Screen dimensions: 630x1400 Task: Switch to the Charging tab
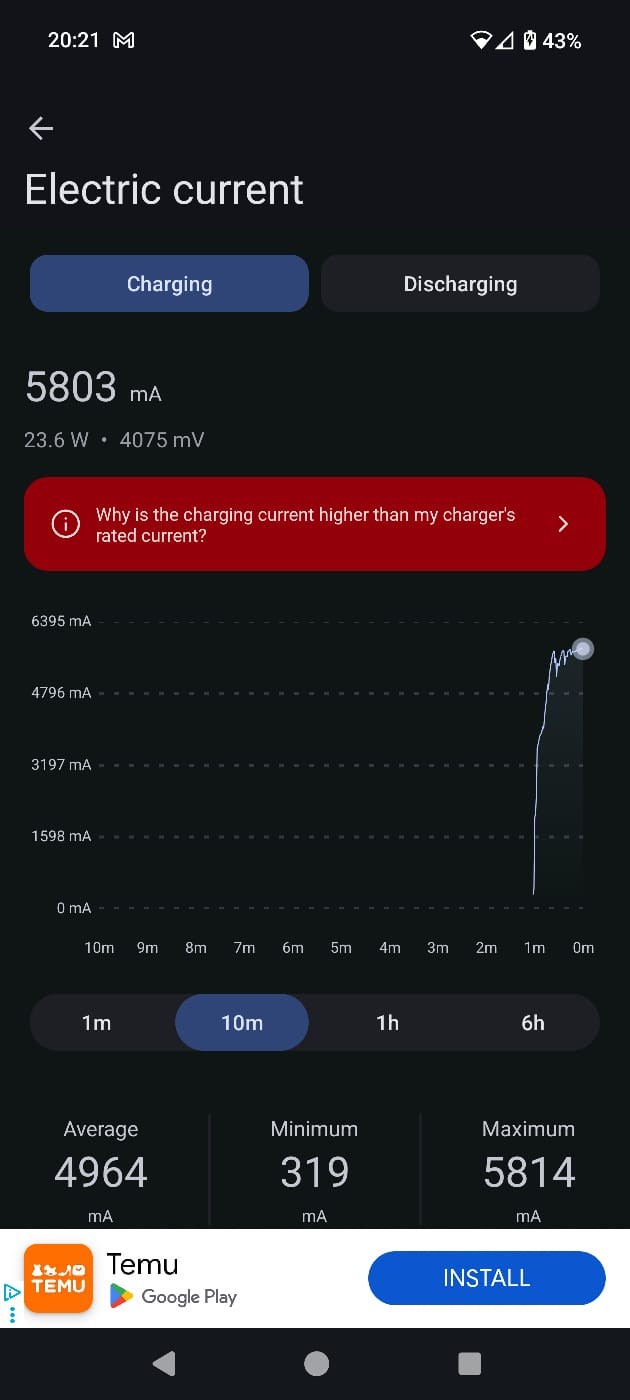coord(169,284)
